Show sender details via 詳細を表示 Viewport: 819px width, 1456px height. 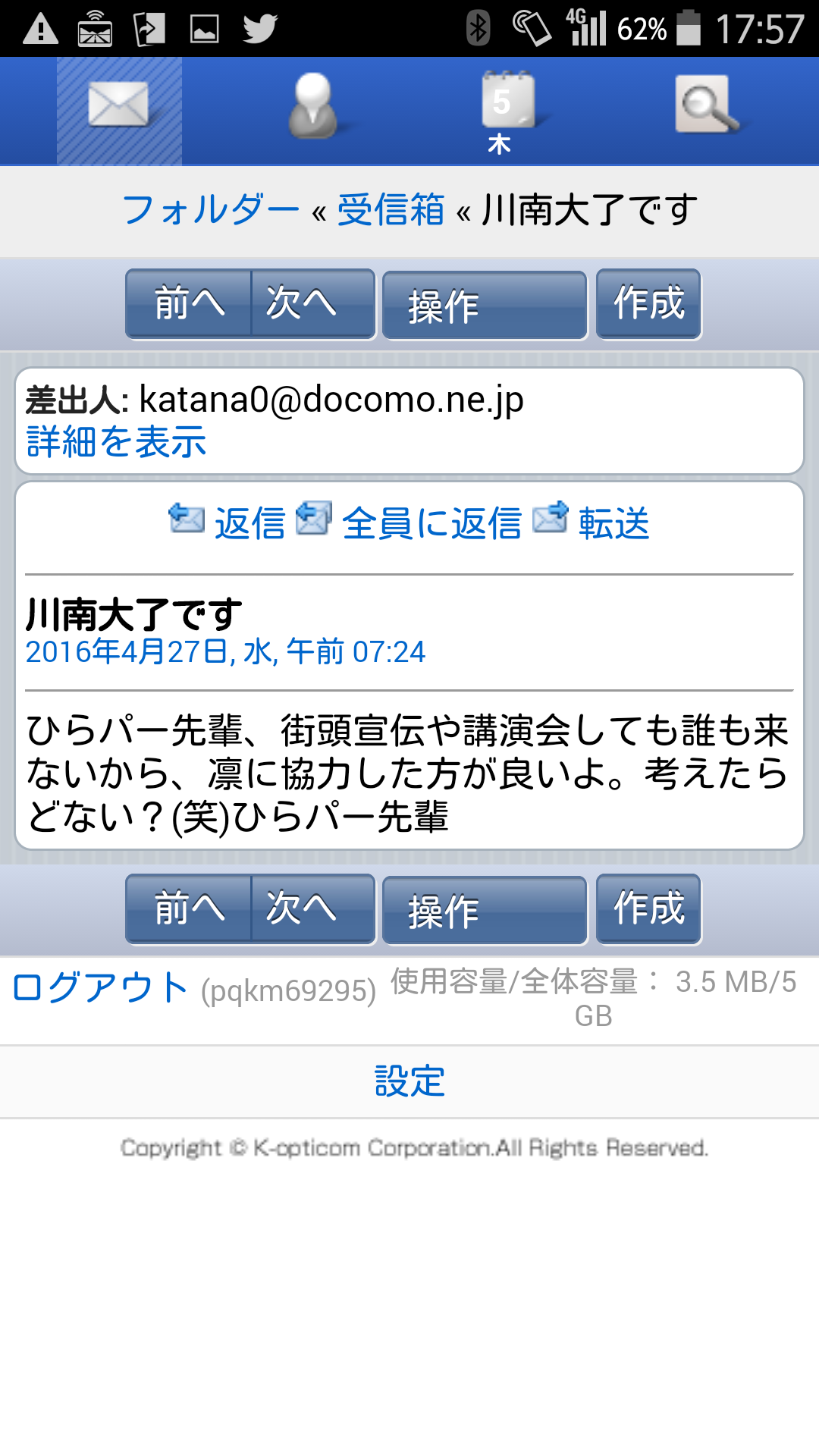[116, 441]
